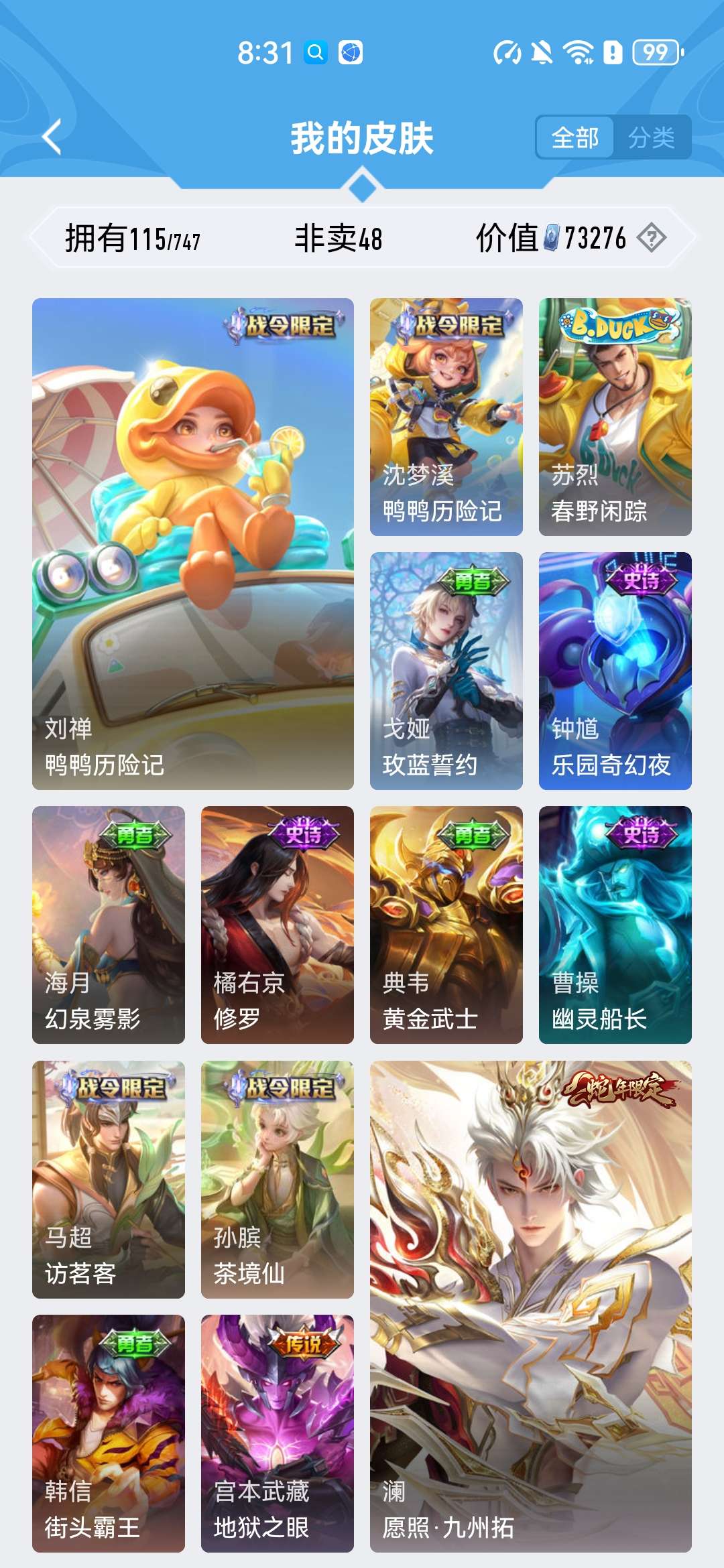Open 沈梦溪 鸭鸭历险记 skin card
The width and height of the screenshot is (724, 1568).
(x=446, y=416)
